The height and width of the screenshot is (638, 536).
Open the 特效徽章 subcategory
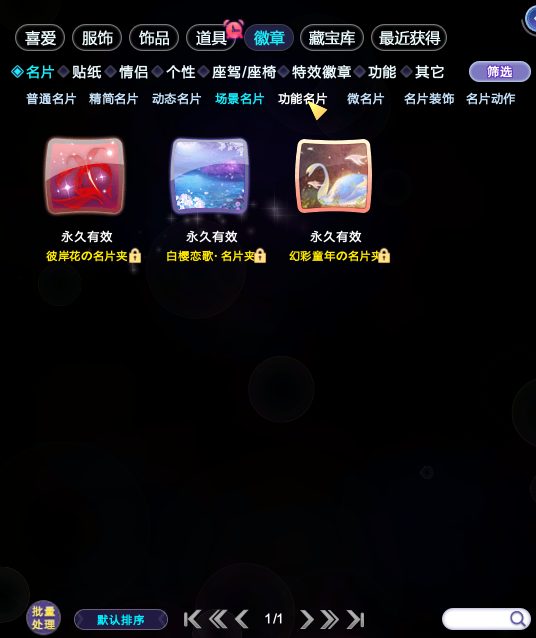322,72
